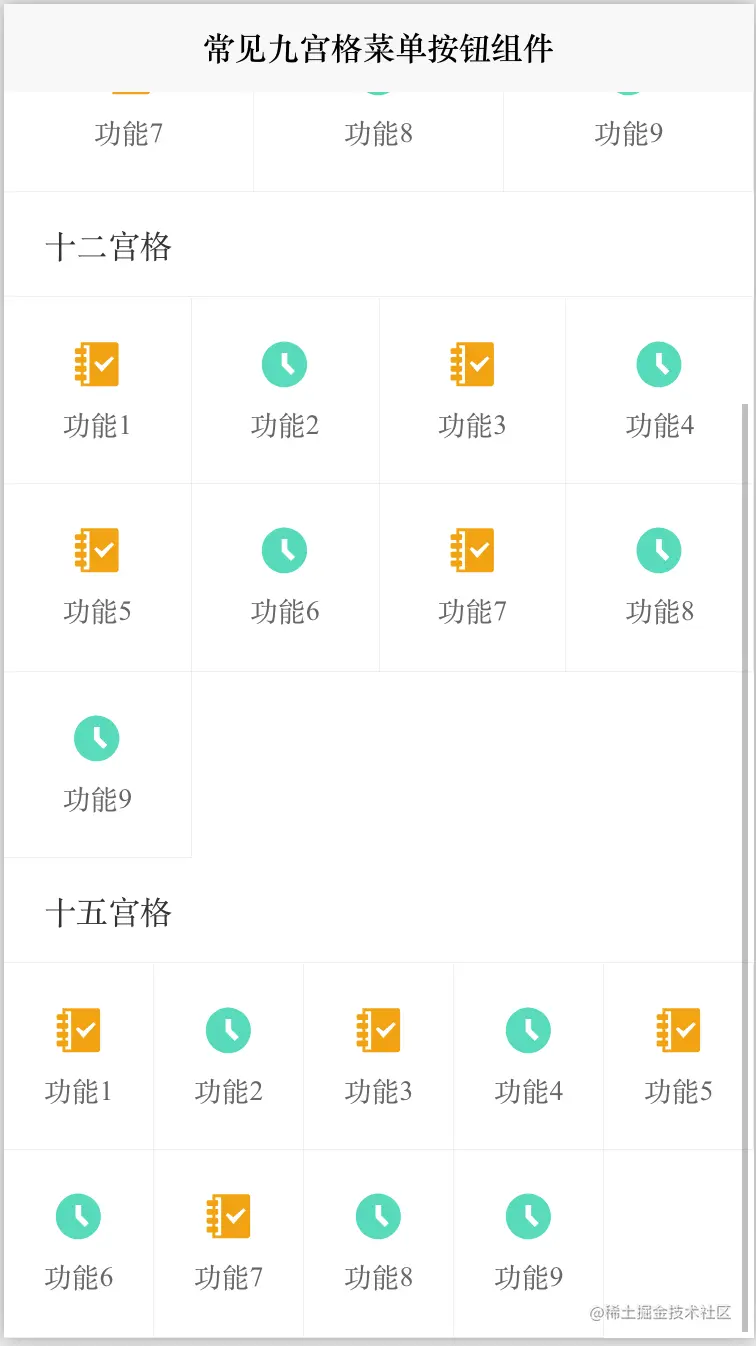Open 功能4 in the 十二宫格 grid
Viewport: 756px width, 1346px height.
659,390
